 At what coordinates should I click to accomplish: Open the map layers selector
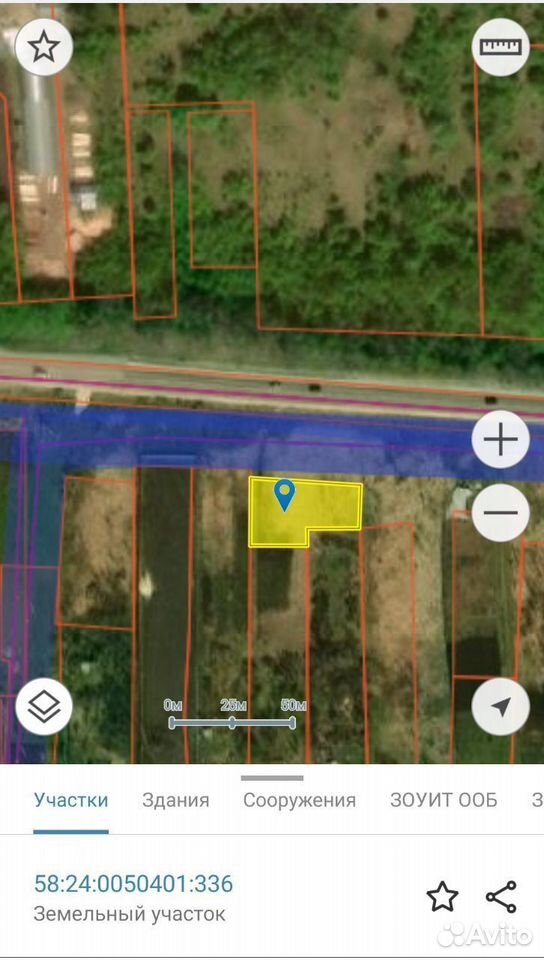(x=44, y=707)
